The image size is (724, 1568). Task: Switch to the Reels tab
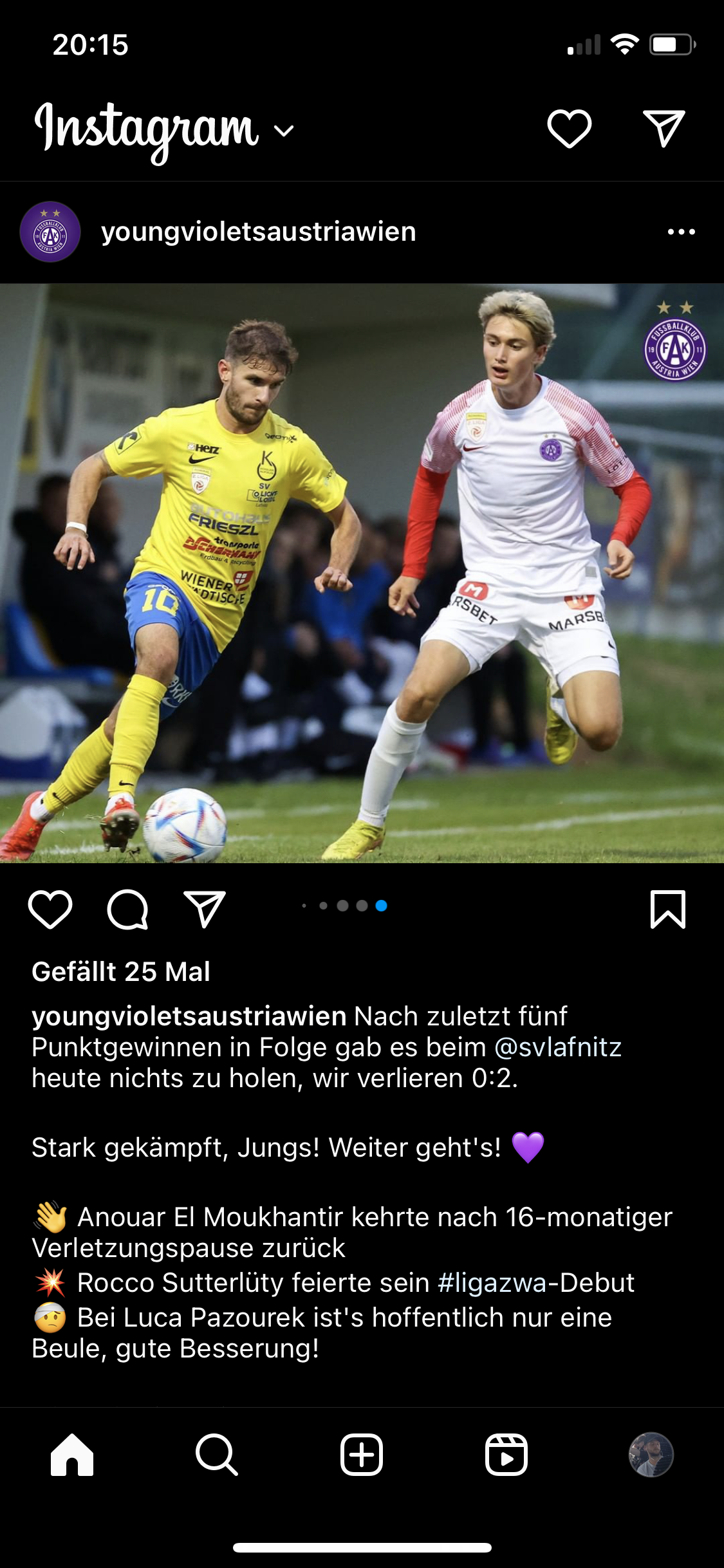click(x=506, y=1454)
